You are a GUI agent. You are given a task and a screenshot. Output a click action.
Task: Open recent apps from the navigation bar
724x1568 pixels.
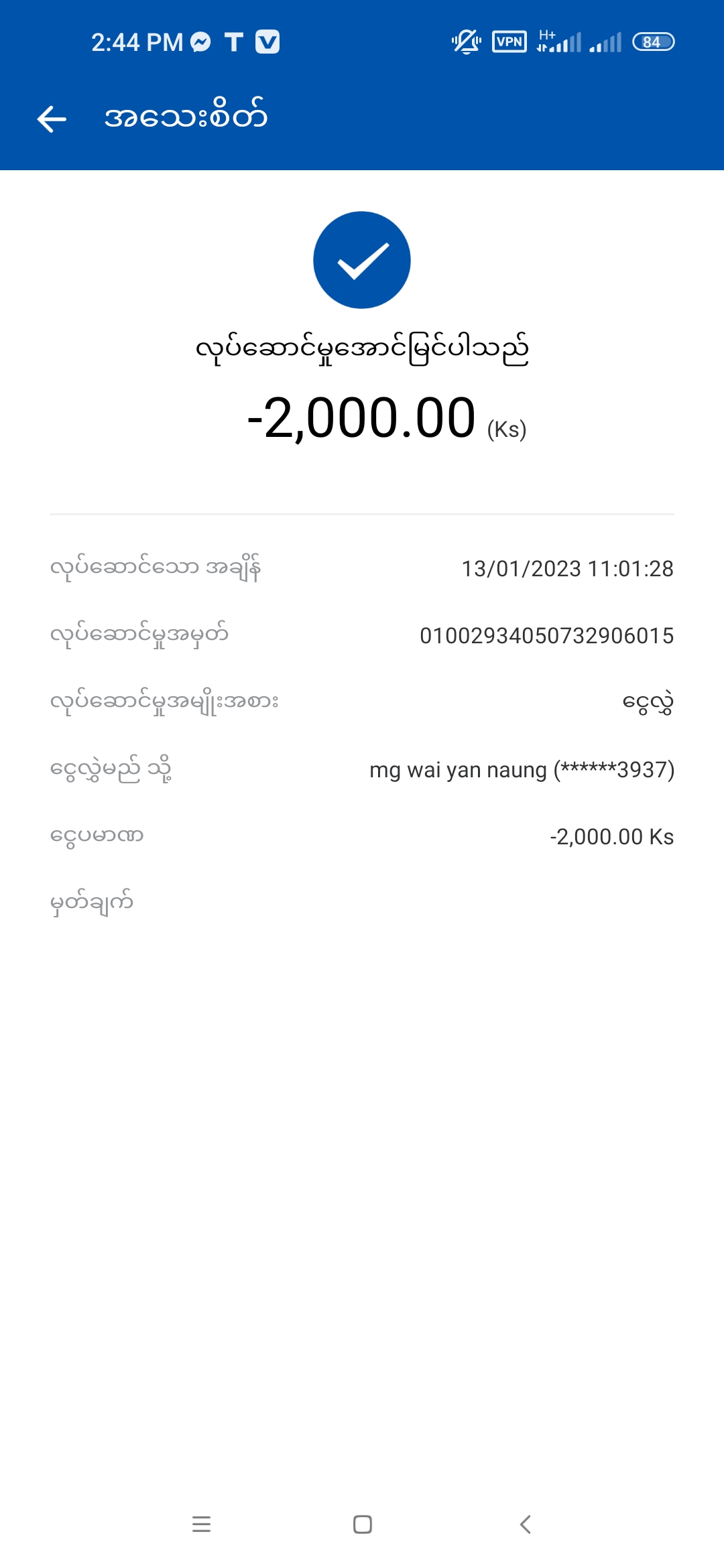[x=201, y=1524]
